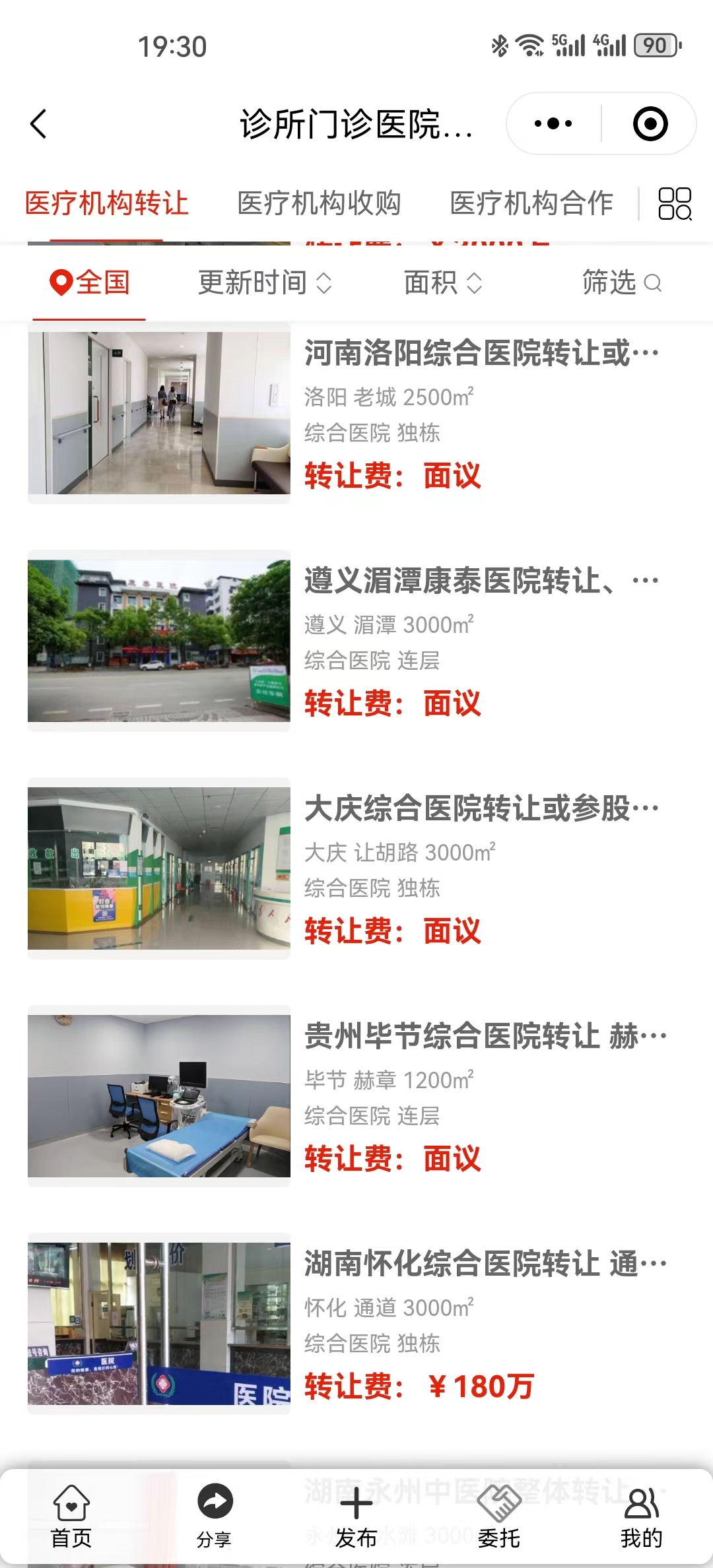Sort listings by 更新时间
Viewport: 713px width, 1568px height.
[x=265, y=283]
